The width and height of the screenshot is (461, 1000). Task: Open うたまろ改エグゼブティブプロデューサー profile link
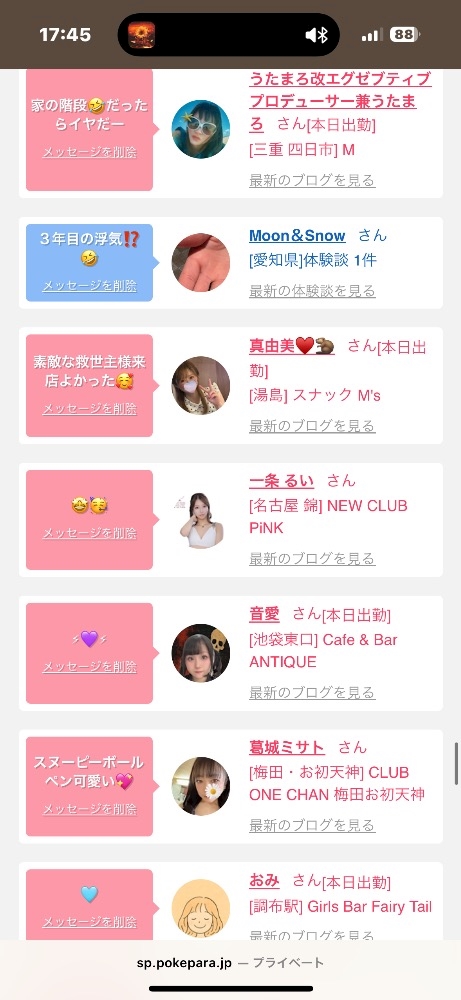coord(340,101)
